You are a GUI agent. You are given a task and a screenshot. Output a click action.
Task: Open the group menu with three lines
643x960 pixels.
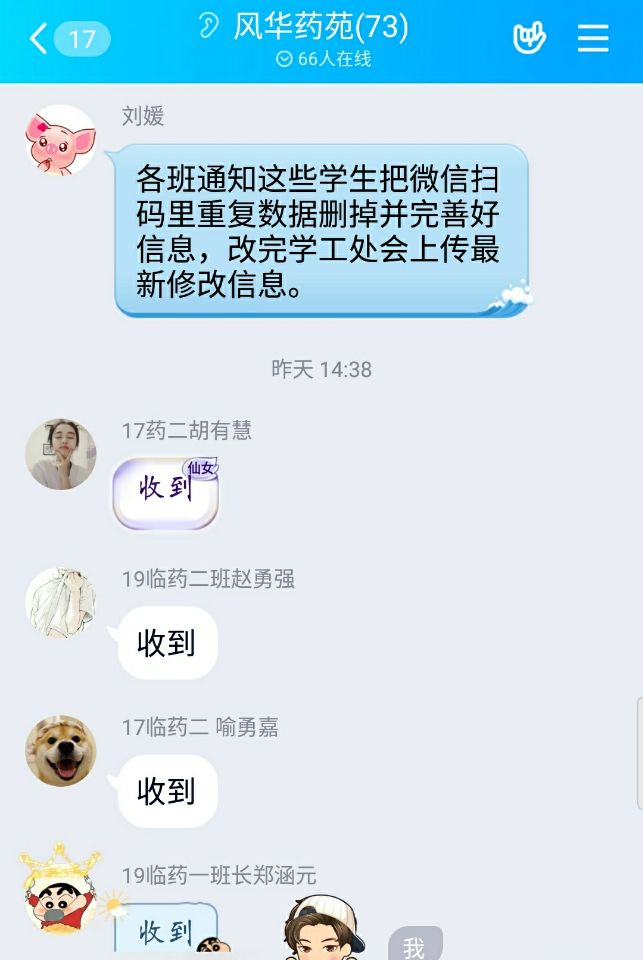coord(593,39)
